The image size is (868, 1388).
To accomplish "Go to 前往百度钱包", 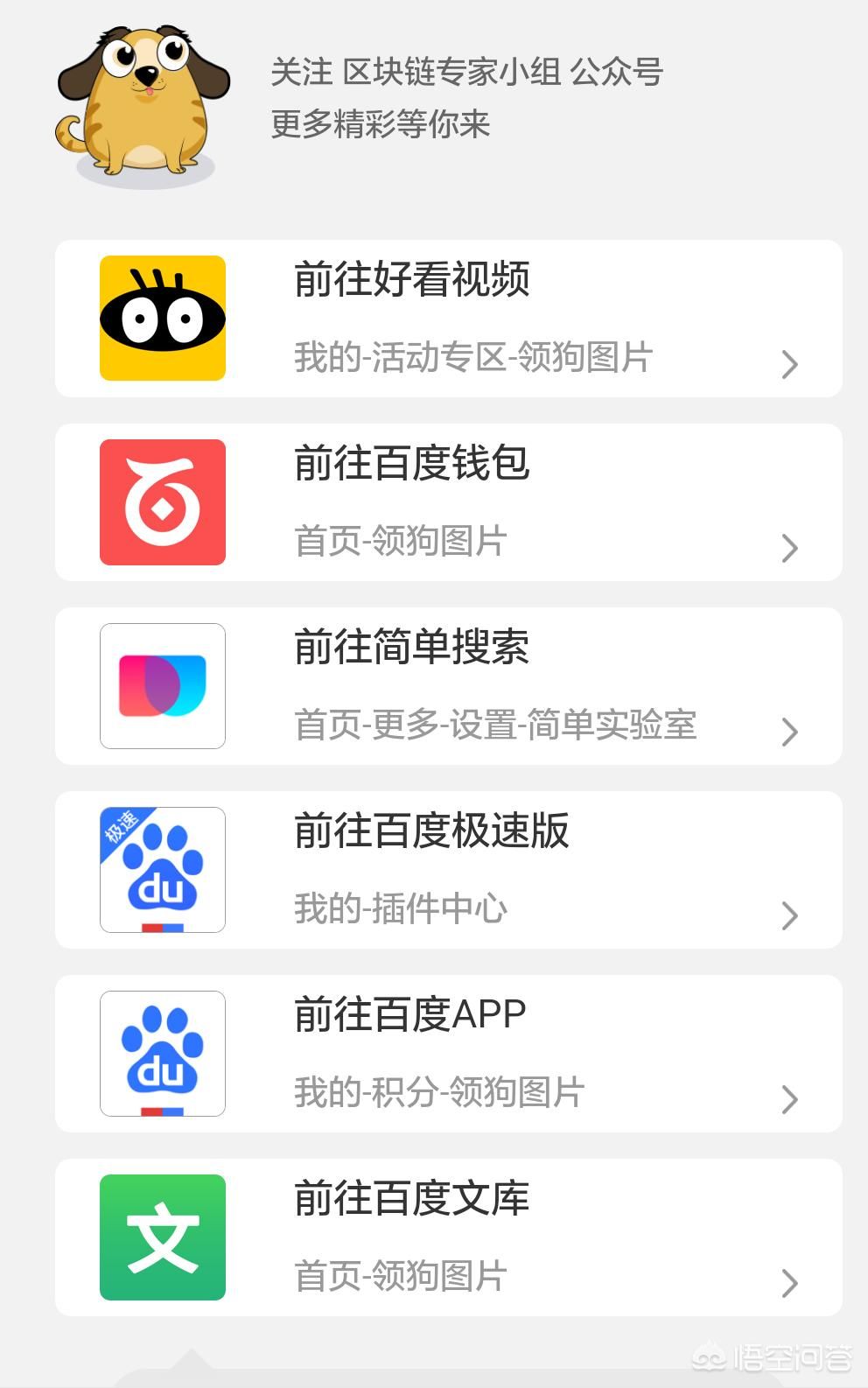I will coord(448,502).
